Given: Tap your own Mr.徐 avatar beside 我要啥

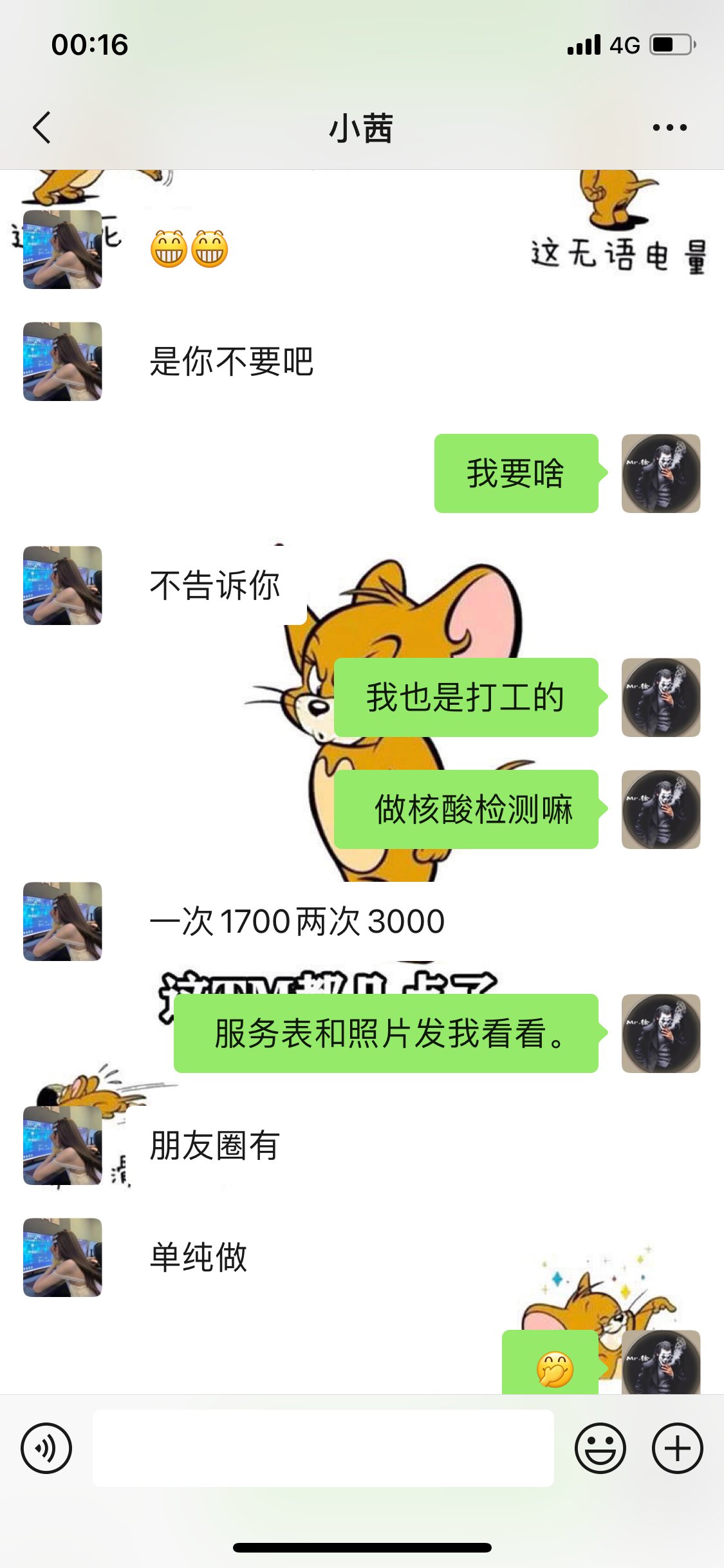Looking at the screenshot, I should click(x=660, y=474).
